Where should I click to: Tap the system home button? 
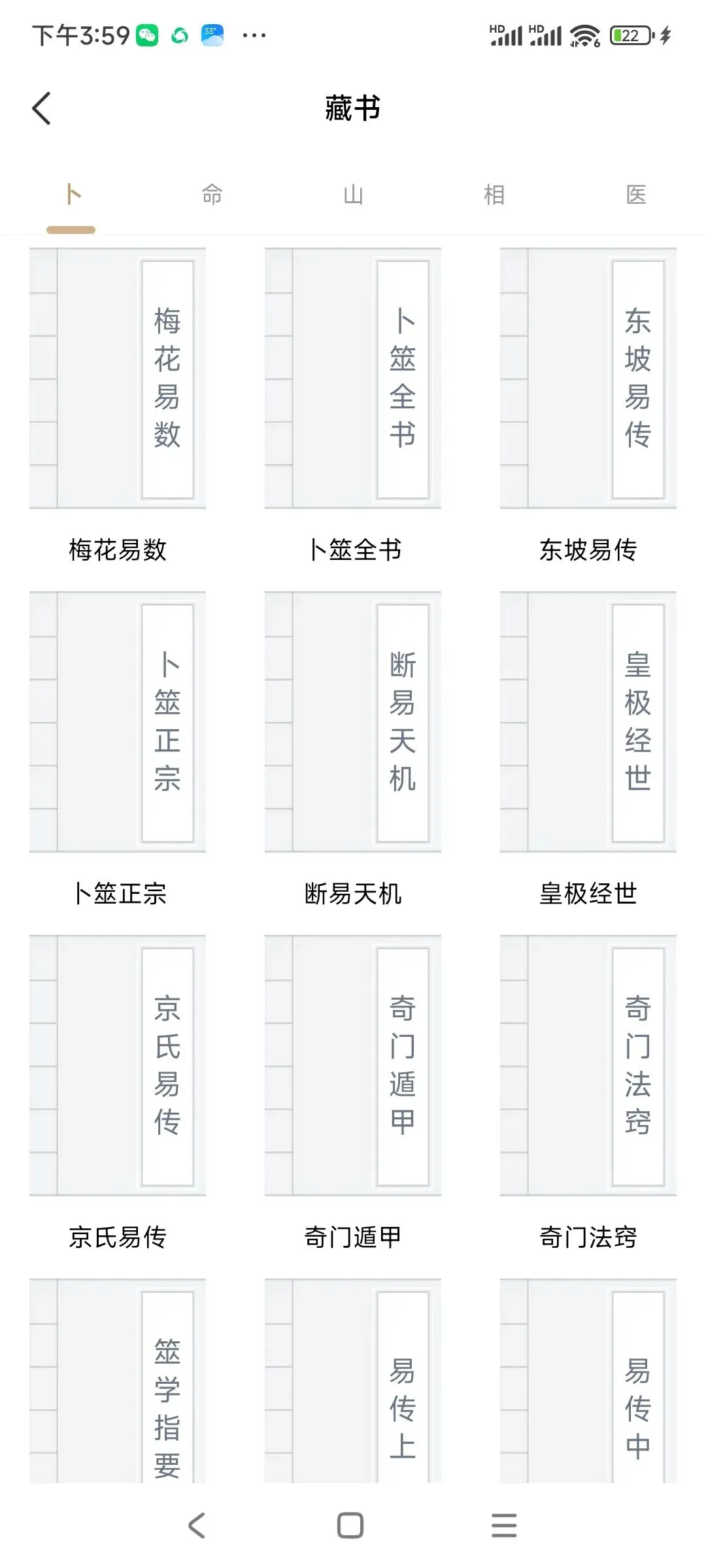click(x=350, y=1525)
